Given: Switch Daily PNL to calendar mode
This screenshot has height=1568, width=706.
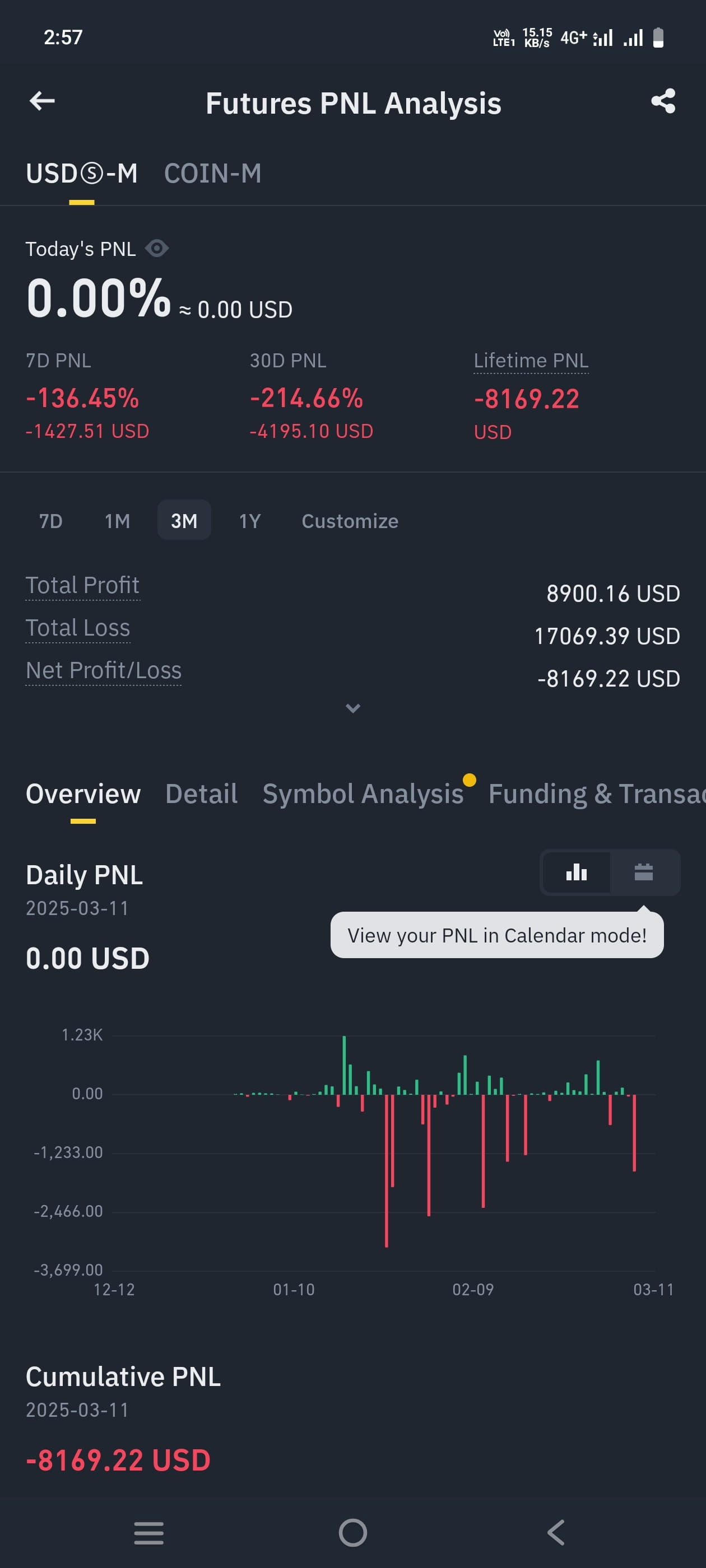Looking at the screenshot, I should [644, 872].
